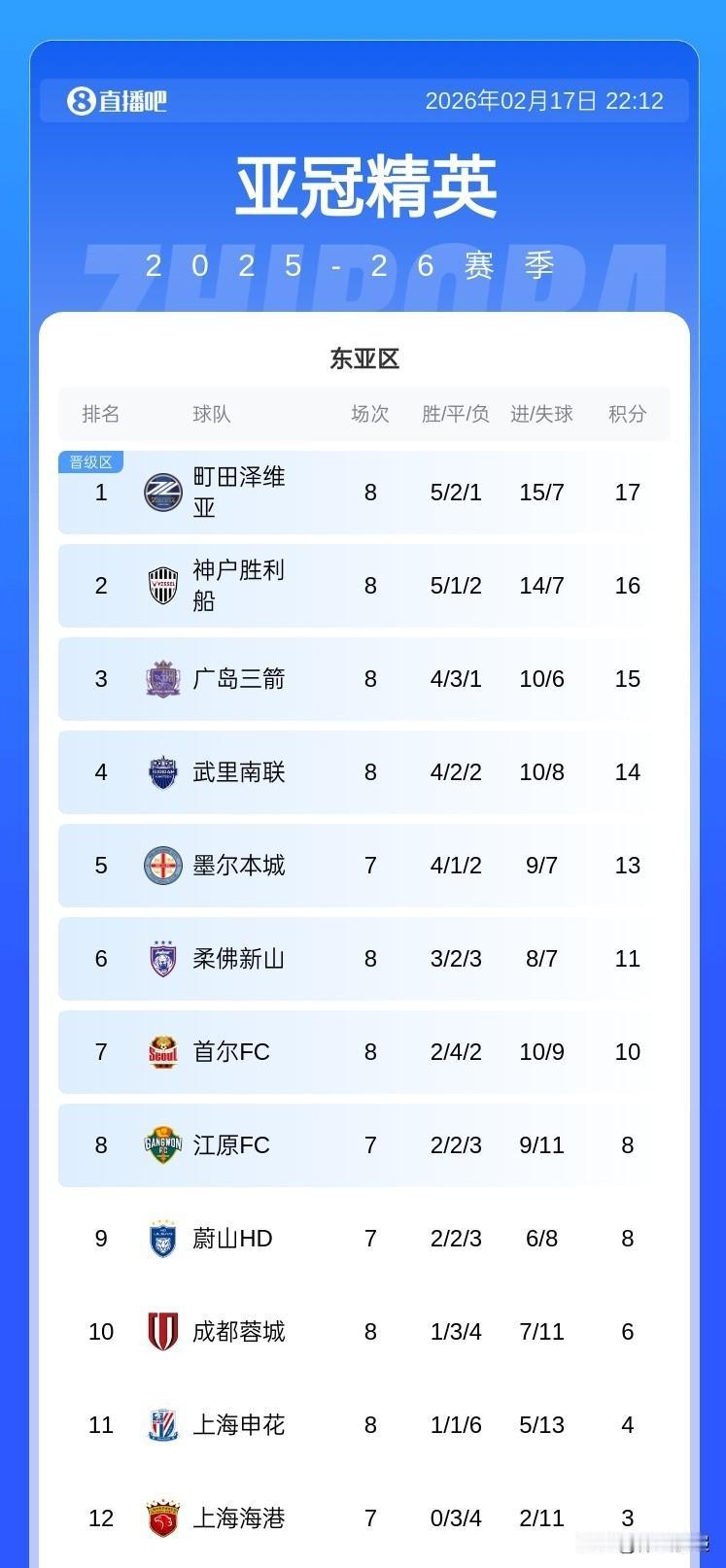Click the 晋级区 qualification badge
This screenshot has height=1568, width=726.
89,461
